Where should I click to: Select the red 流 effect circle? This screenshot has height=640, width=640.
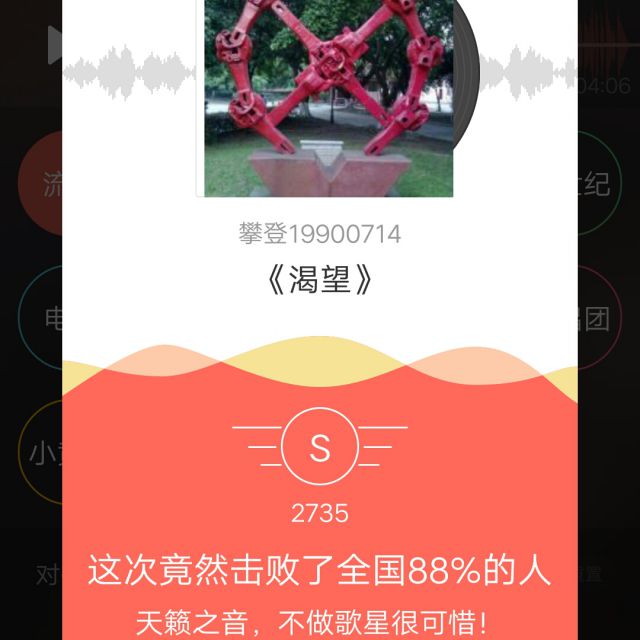42,183
